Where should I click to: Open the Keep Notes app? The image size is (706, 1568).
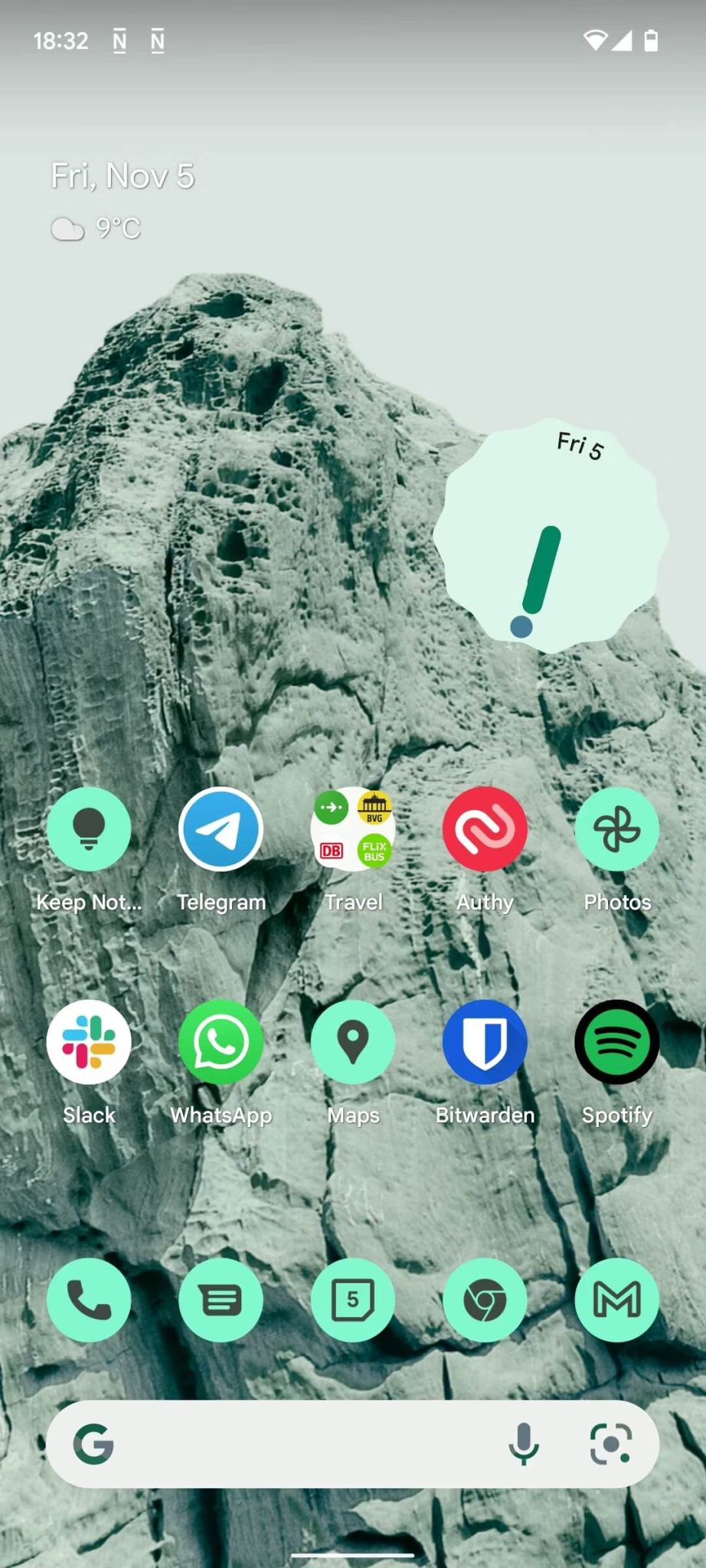tap(89, 829)
